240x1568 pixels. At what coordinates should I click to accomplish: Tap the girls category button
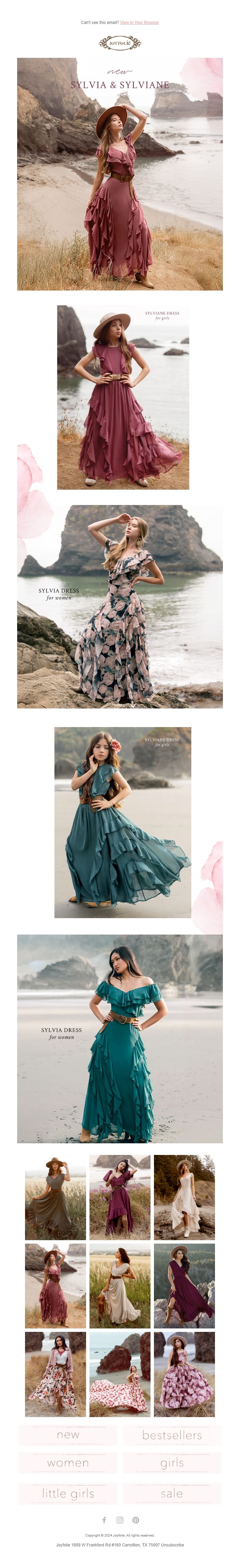click(172, 1463)
